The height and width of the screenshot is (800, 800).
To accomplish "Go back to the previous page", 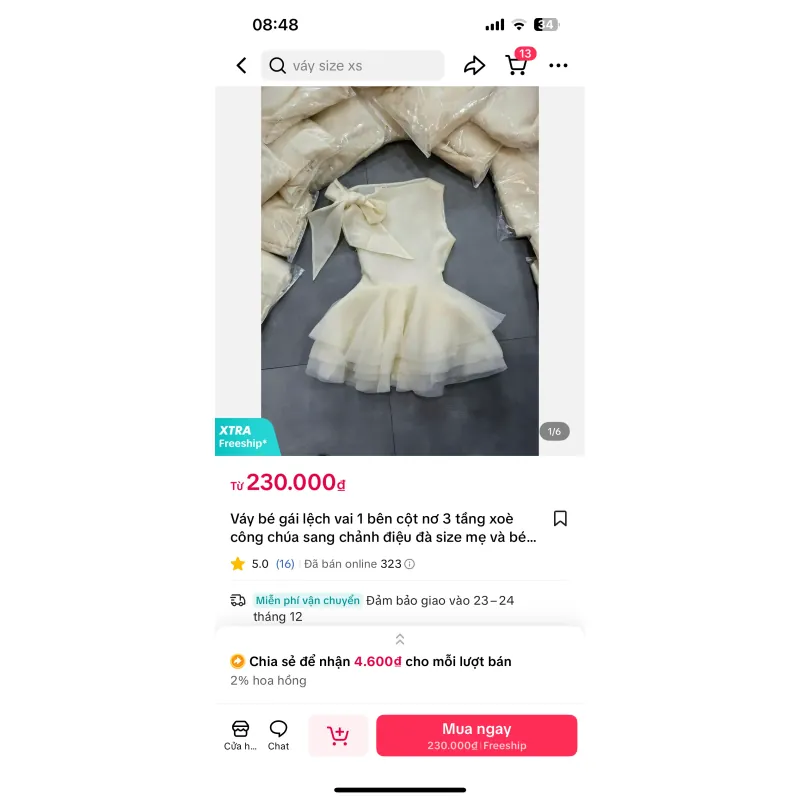I will click(x=241, y=66).
